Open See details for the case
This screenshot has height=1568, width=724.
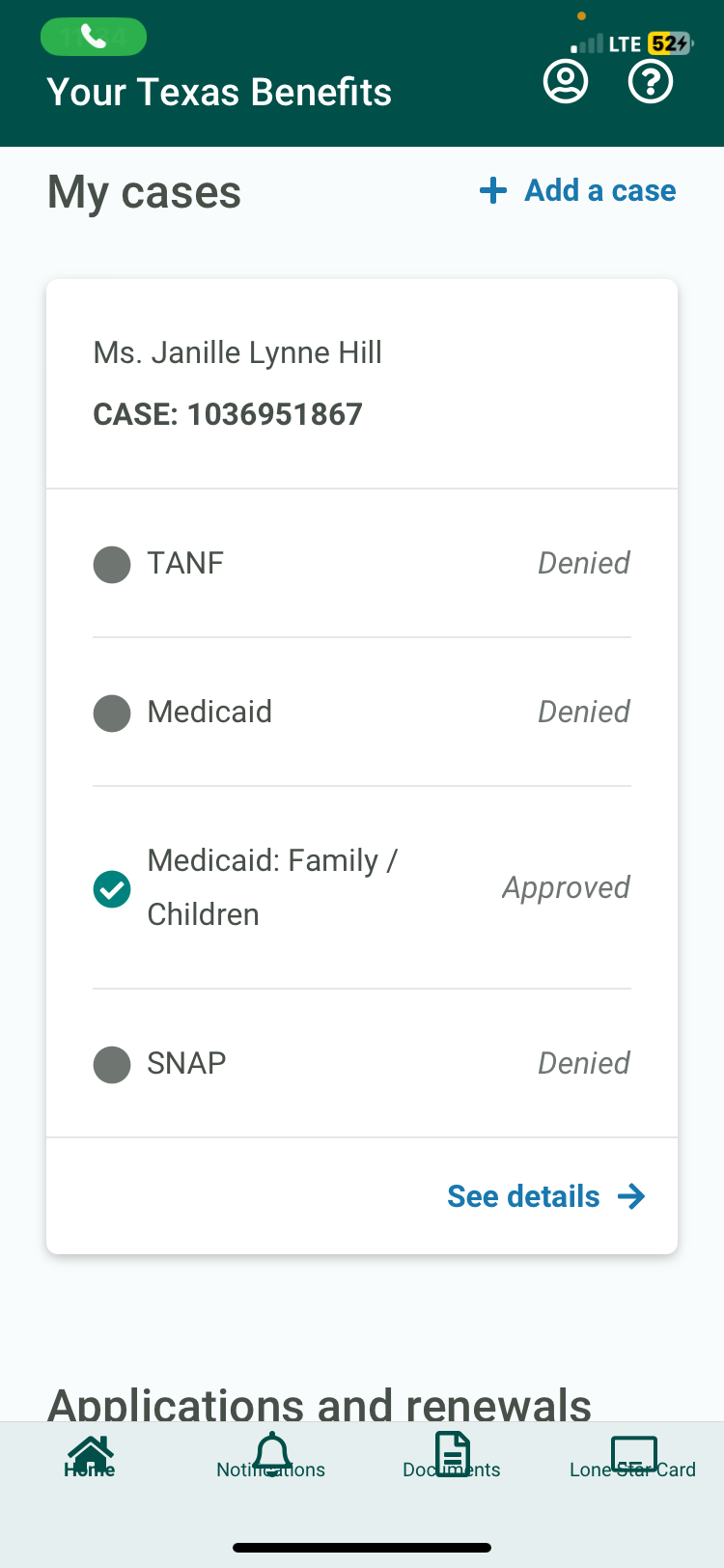click(546, 1196)
